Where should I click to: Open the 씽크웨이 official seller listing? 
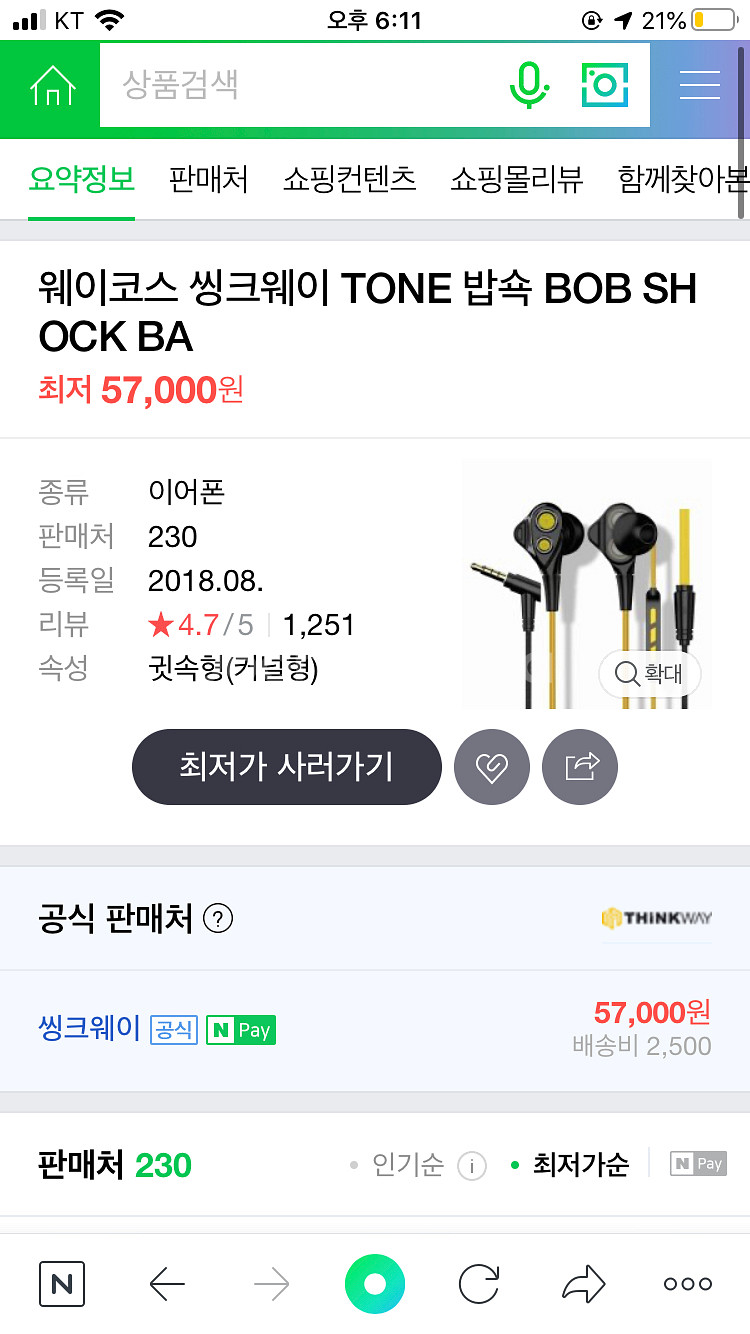pyautogui.click(x=90, y=1029)
